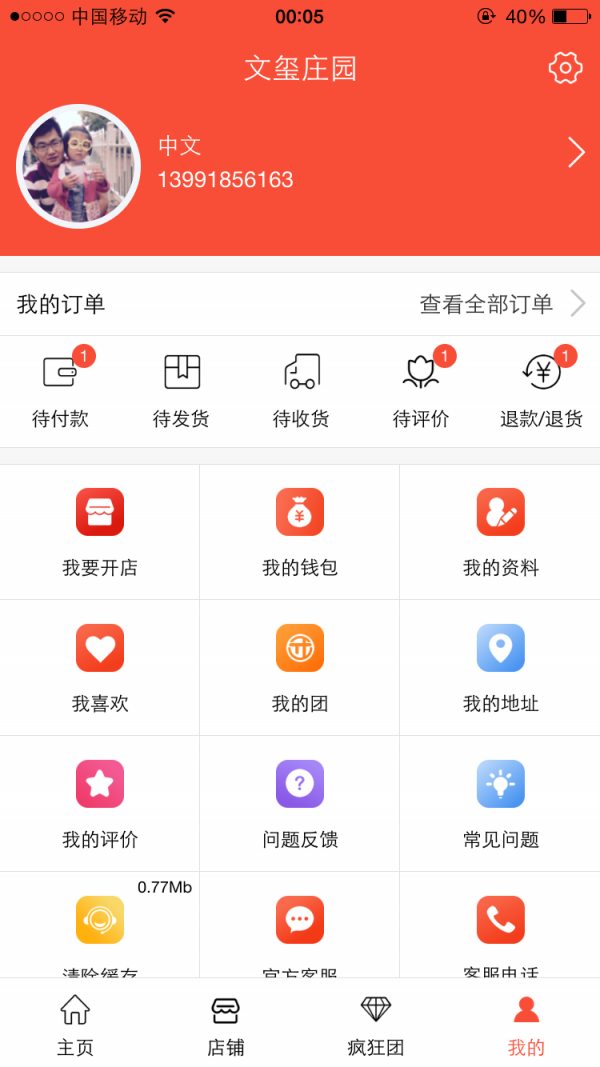This screenshot has width=600, height=1067.
Task: Open 我的钱包 wallet
Action: click(300, 531)
